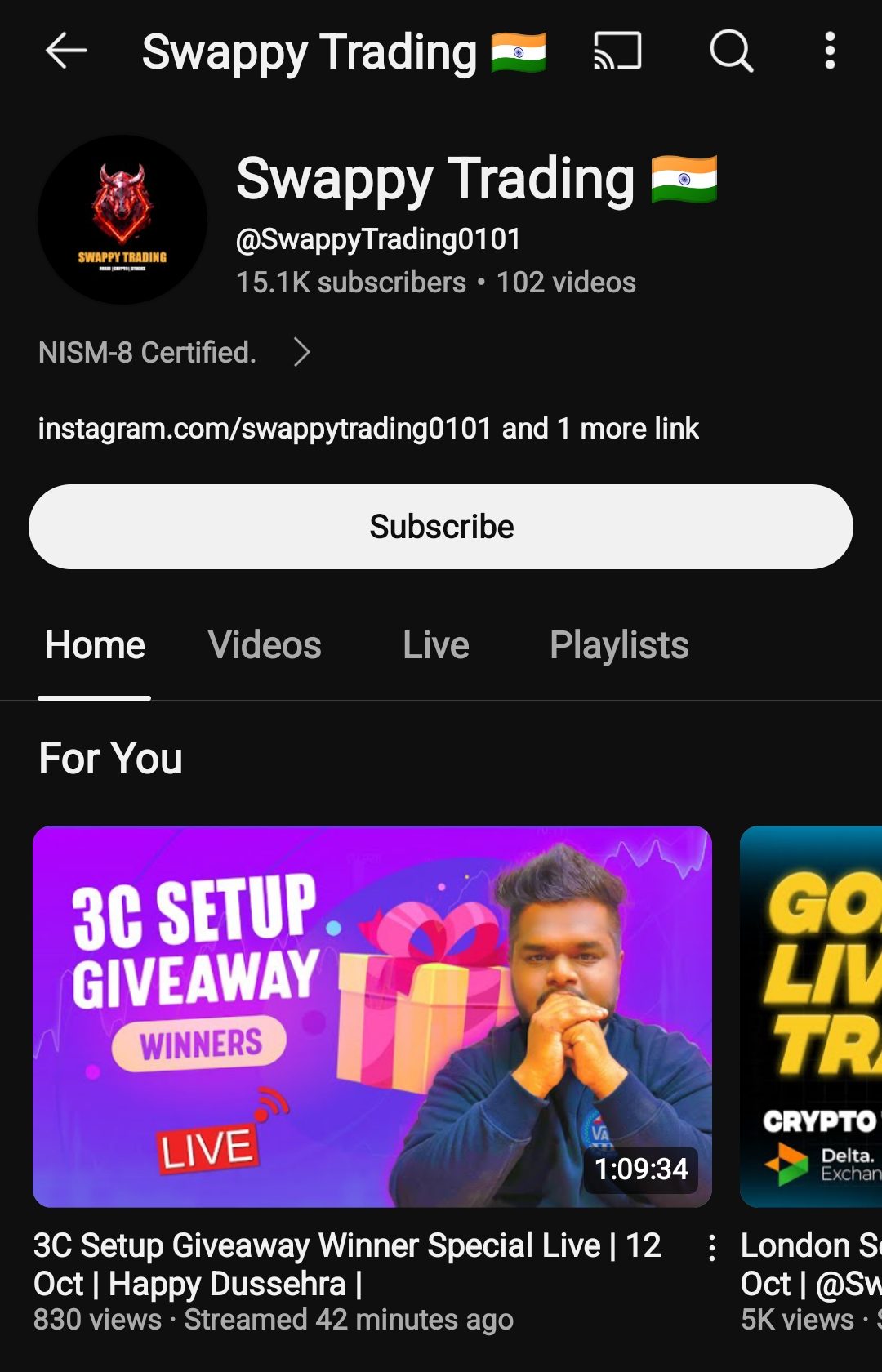This screenshot has width=882, height=1372.
Task: Play the 3C Setup Giveaway Winner video
Action: 372,1016
